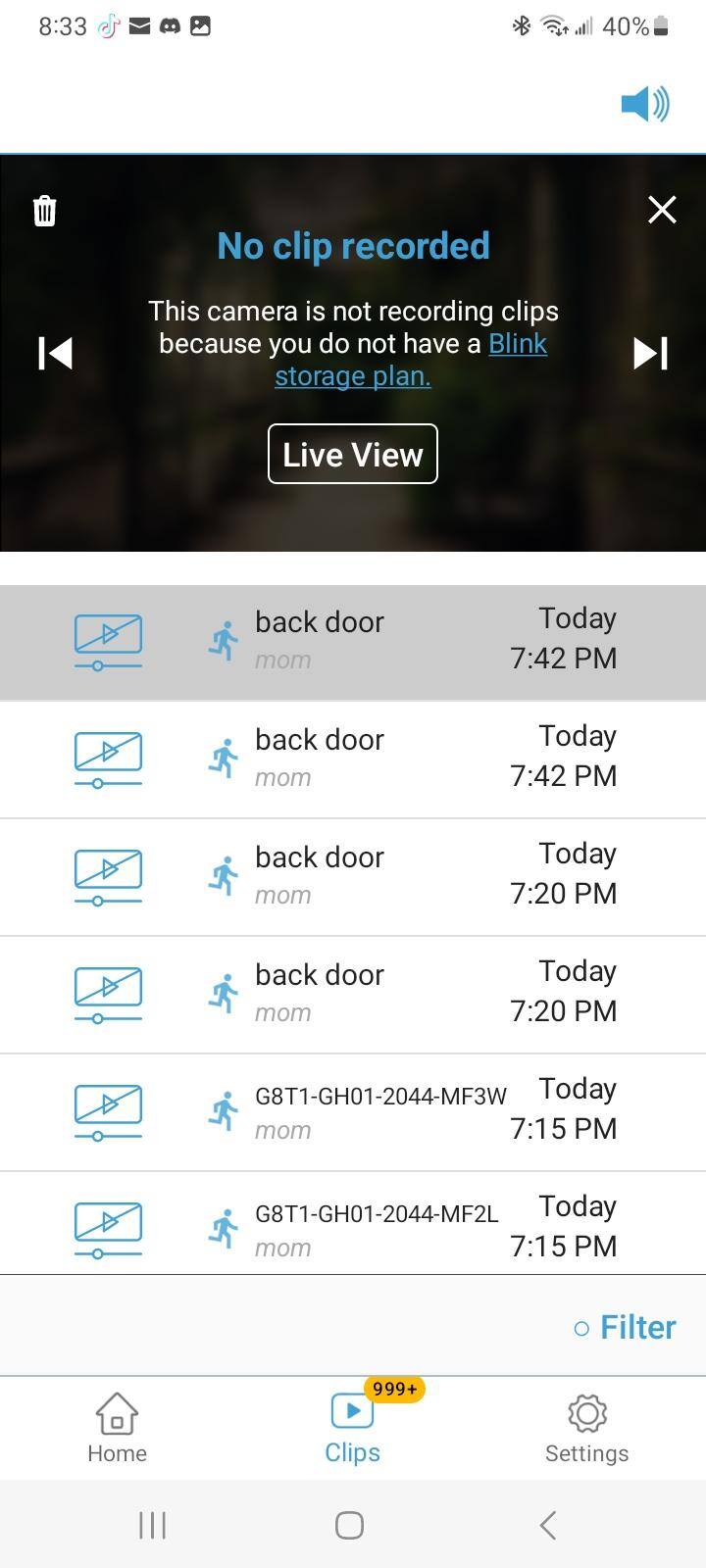Delete the current clip with trash icon
This screenshot has width=706, height=1568.
[45, 211]
